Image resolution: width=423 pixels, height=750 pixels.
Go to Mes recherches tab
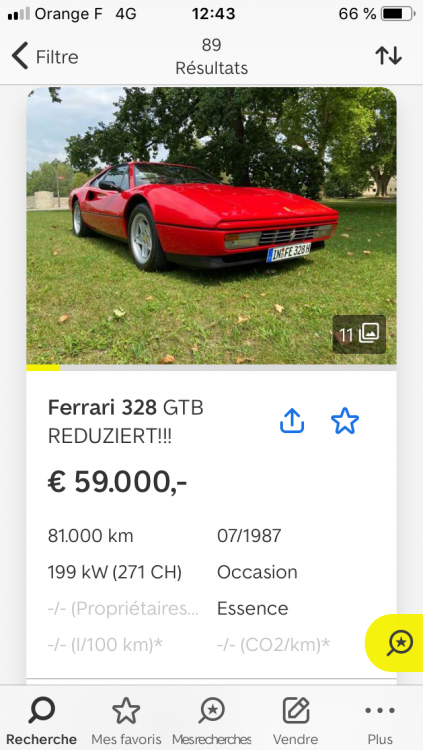tap(212, 721)
